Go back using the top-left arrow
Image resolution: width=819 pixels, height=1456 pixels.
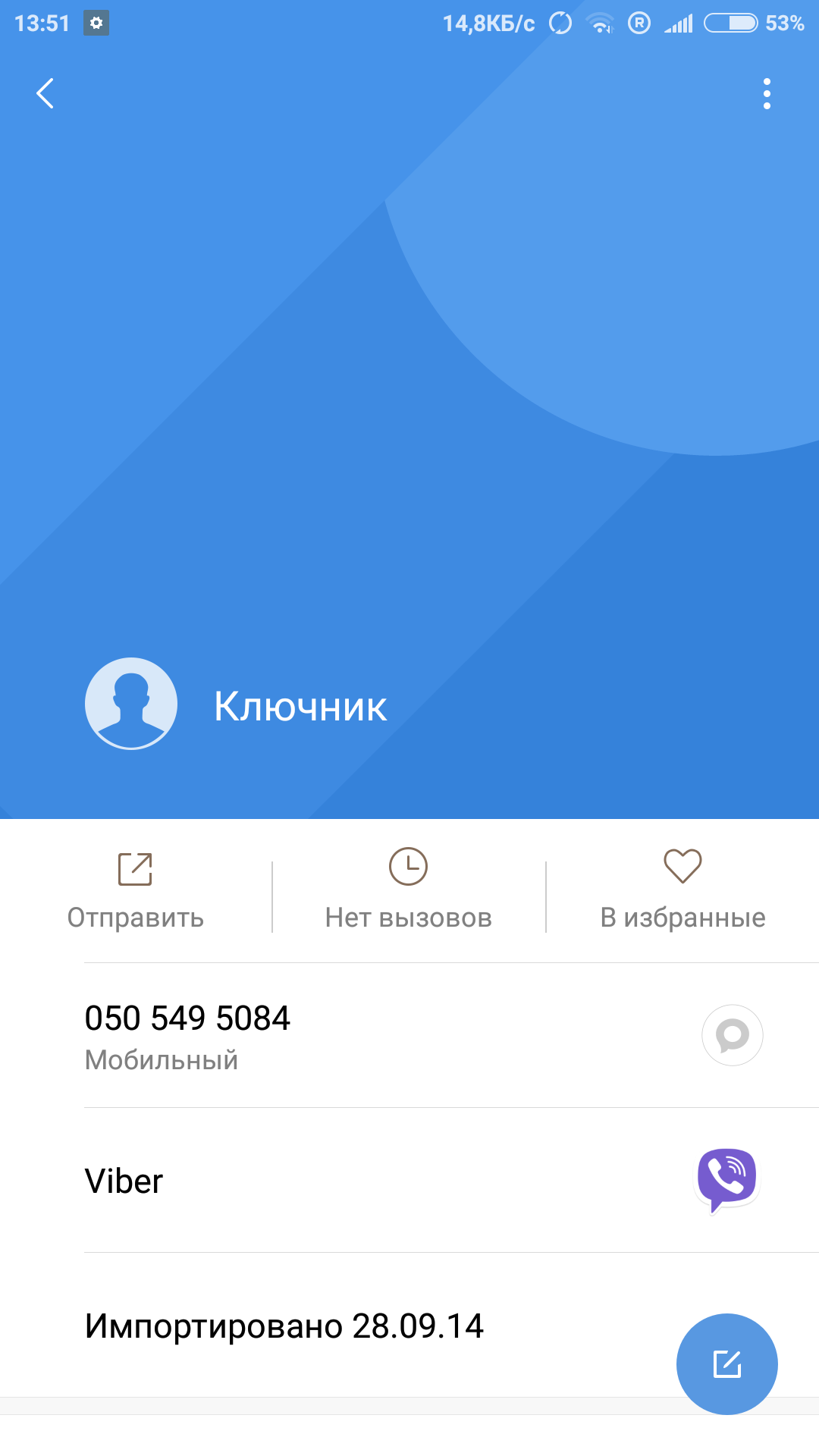[x=45, y=93]
